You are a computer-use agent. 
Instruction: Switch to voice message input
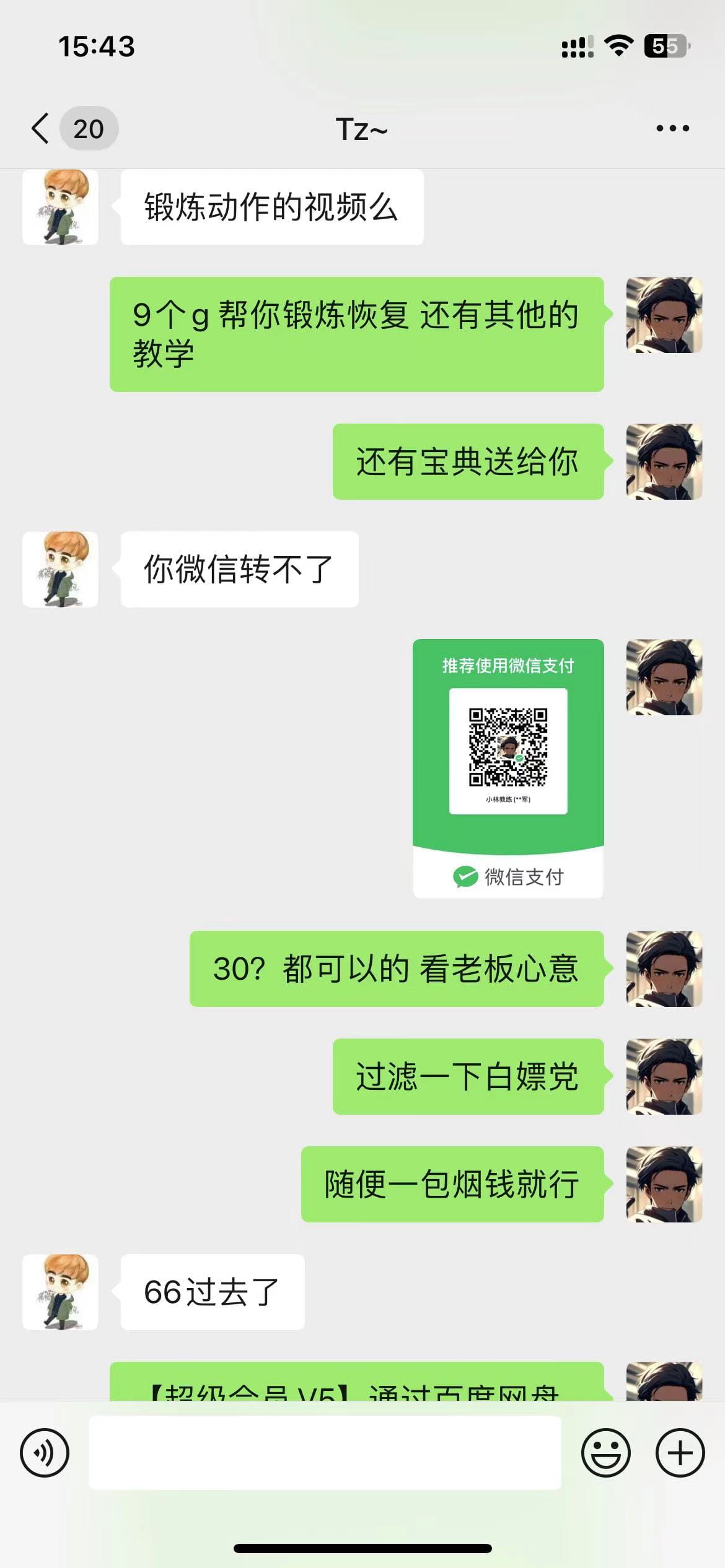[x=45, y=1453]
